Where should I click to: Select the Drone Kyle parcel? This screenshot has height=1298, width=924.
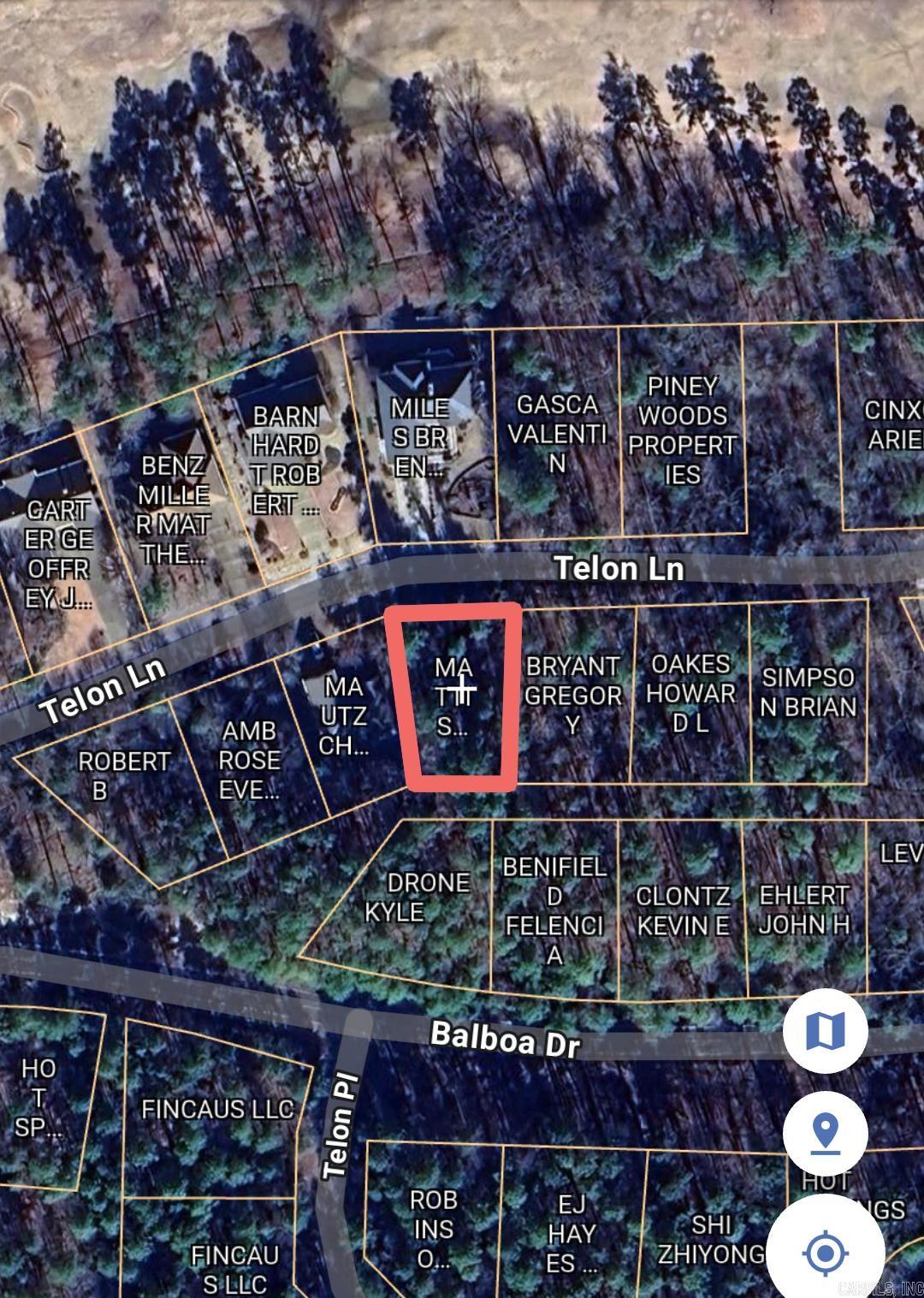[x=417, y=897]
